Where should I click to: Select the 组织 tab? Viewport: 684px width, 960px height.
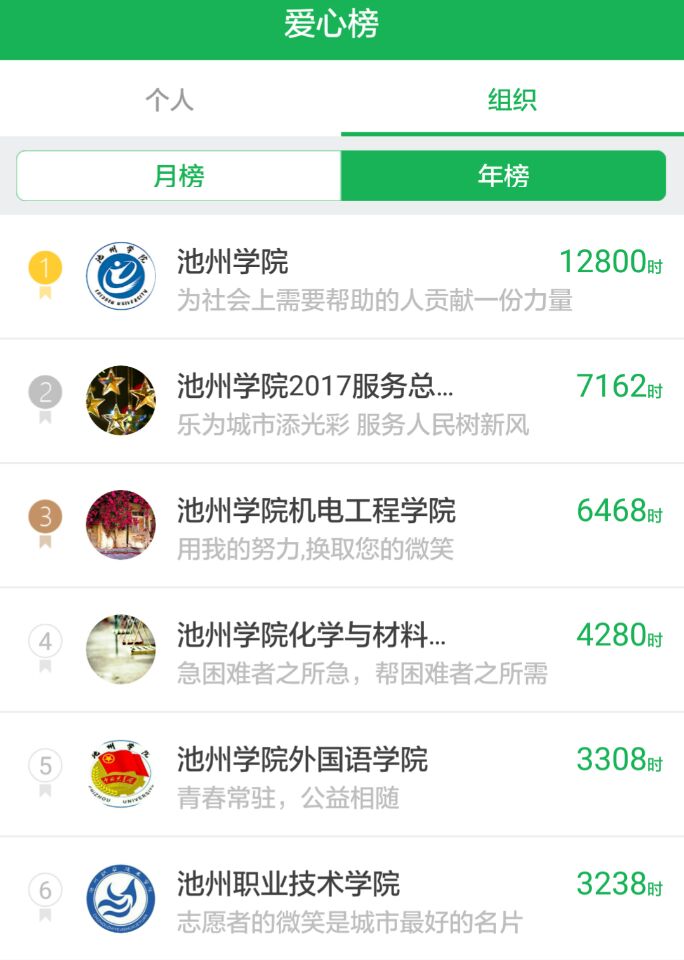pos(512,99)
